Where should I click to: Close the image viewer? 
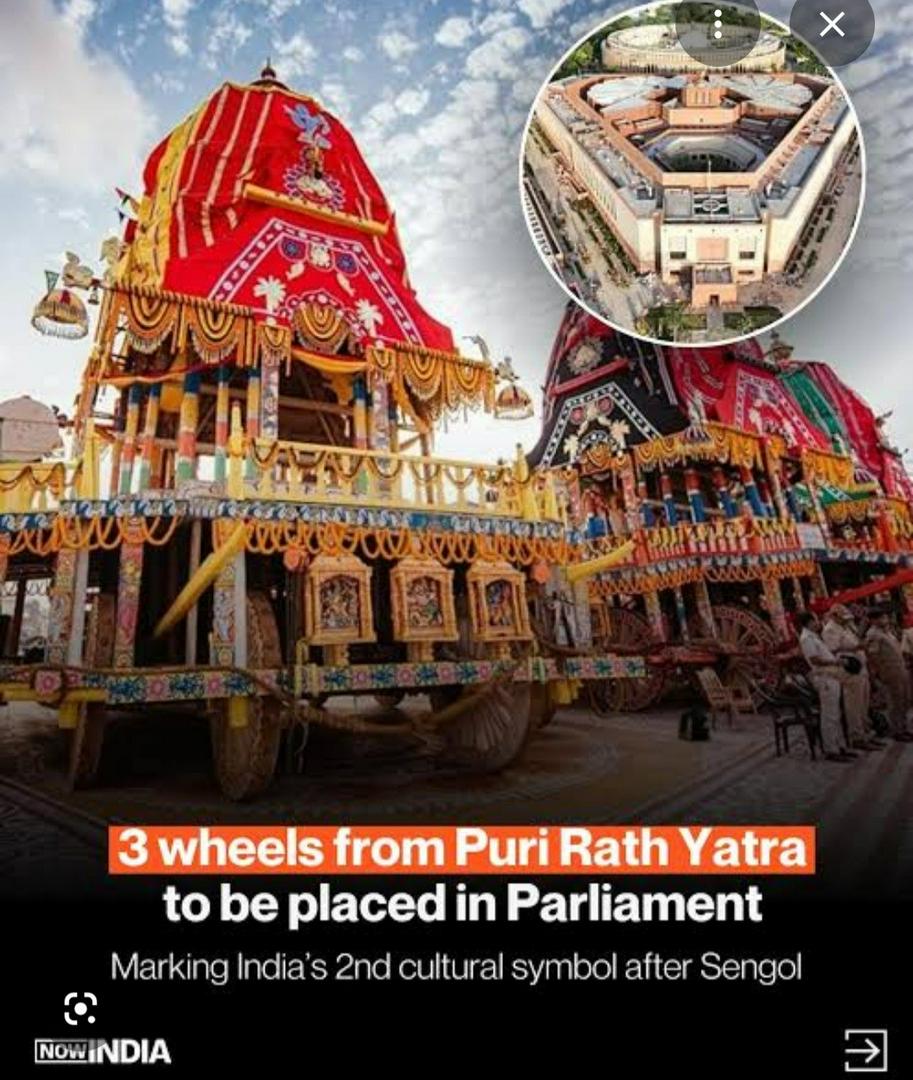pos(831,25)
